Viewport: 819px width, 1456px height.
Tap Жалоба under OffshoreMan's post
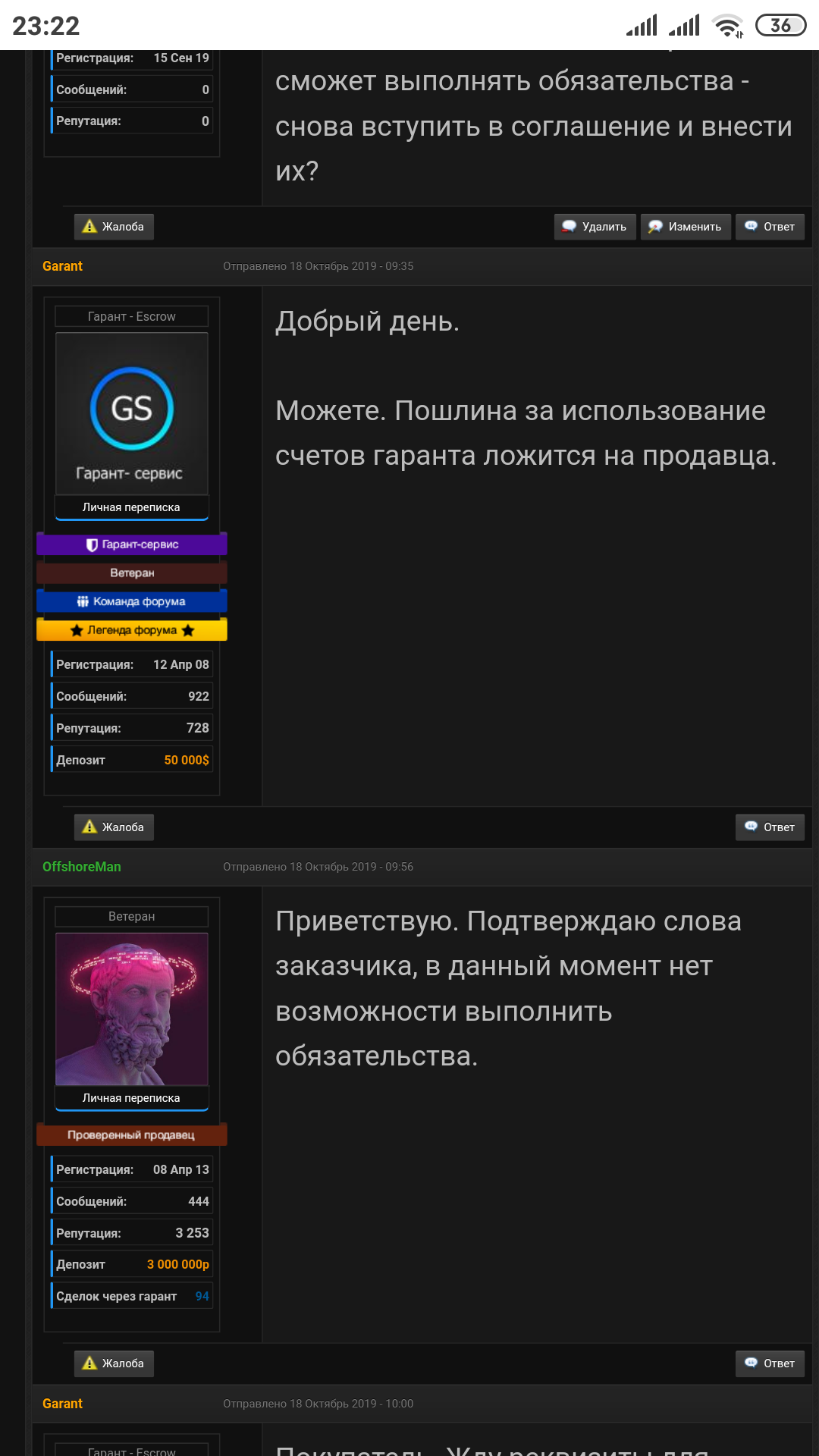pyautogui.click(x=114, y=1363)
